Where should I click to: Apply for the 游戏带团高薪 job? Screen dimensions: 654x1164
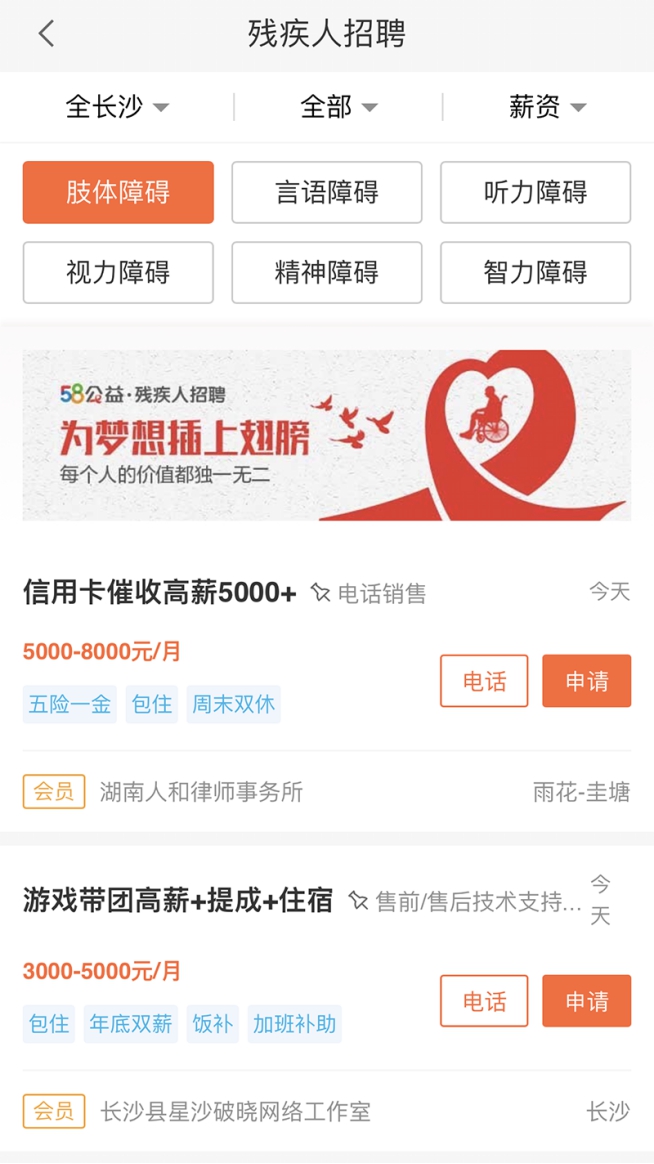pyautogui.click(x=586, y=1001)
